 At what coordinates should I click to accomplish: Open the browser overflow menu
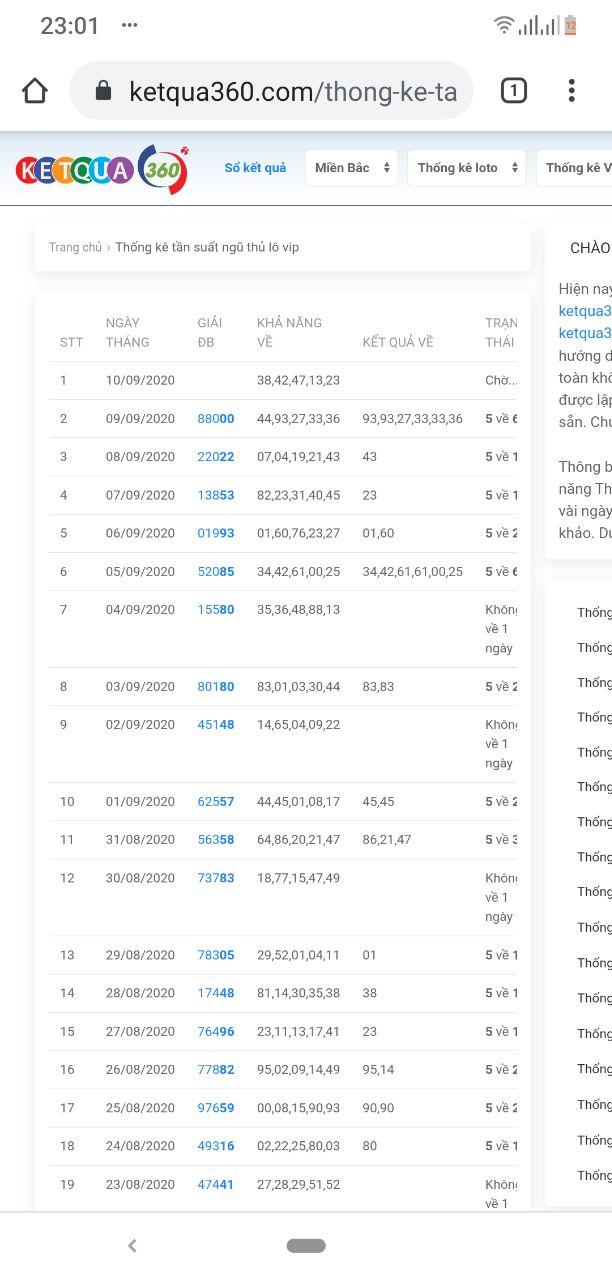[571, 91]
